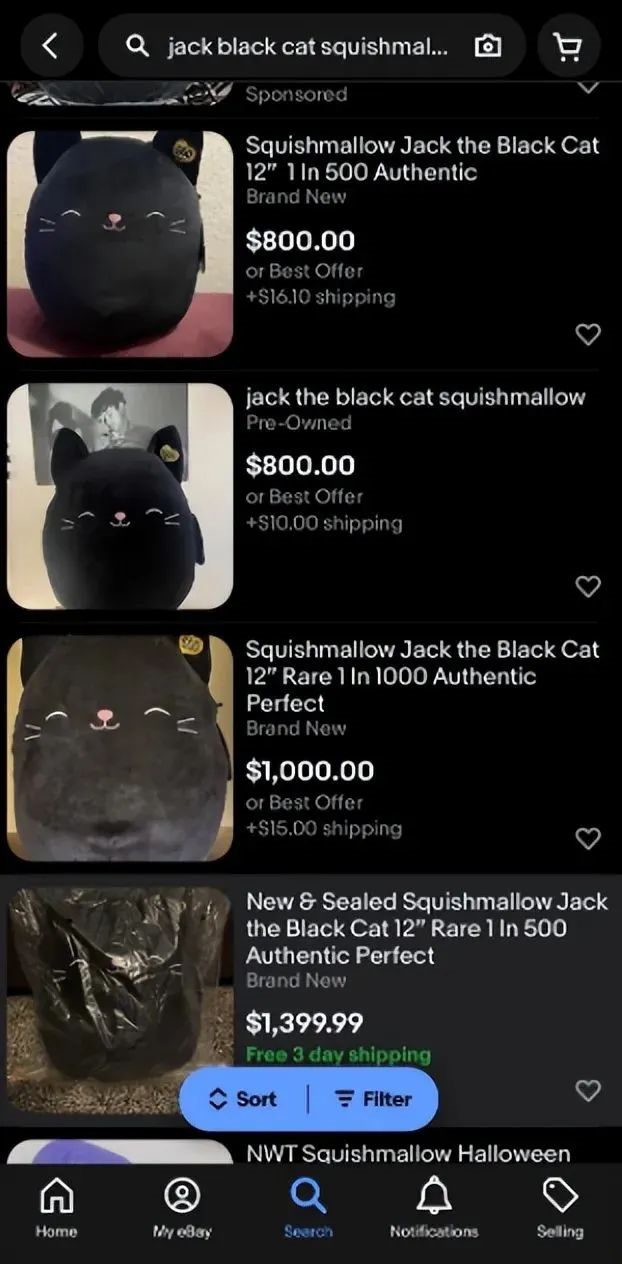
Task: Edit the 'jack black cat squishmal...' search query
Action: (x=307, y=46)
